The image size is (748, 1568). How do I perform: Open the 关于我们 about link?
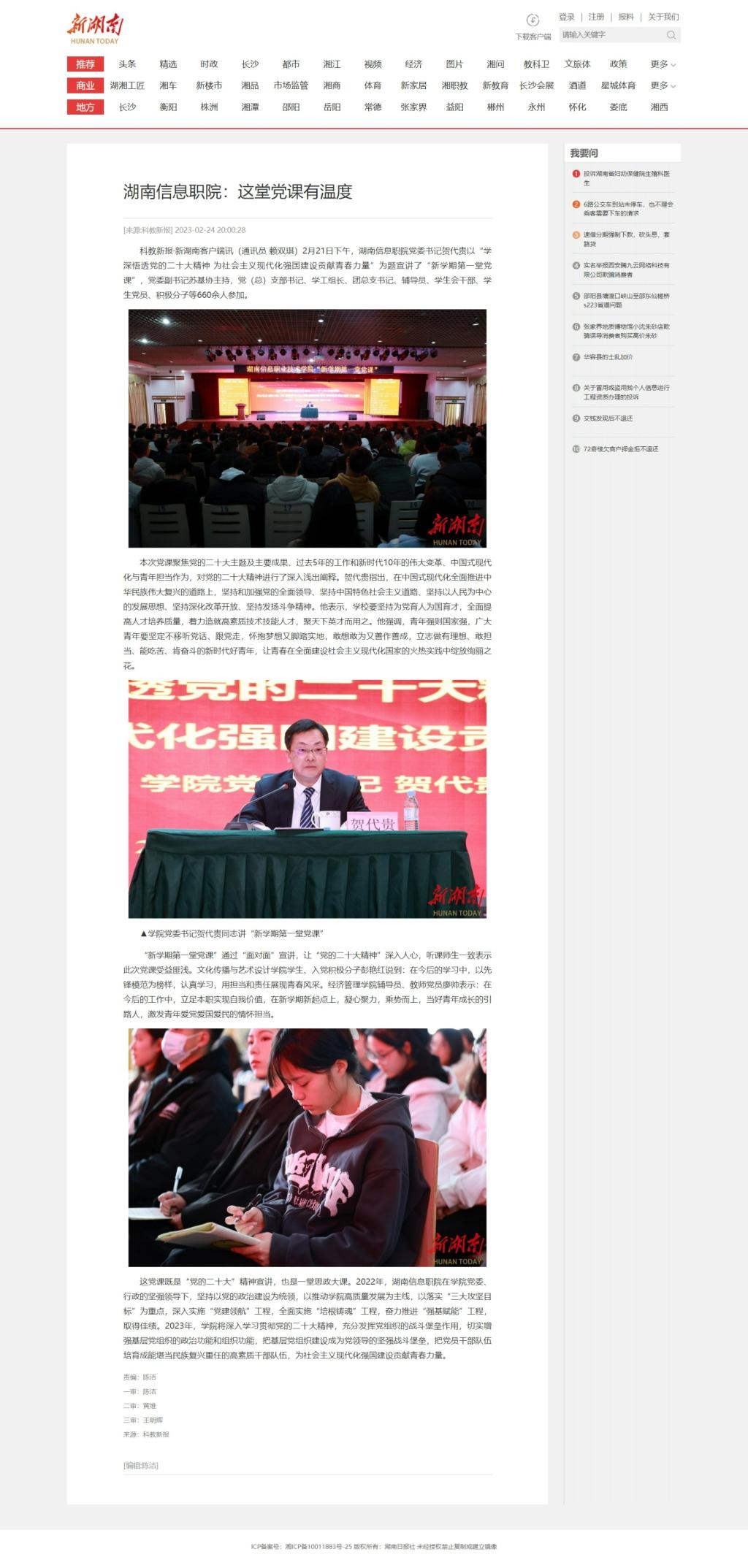click(663, 17)
